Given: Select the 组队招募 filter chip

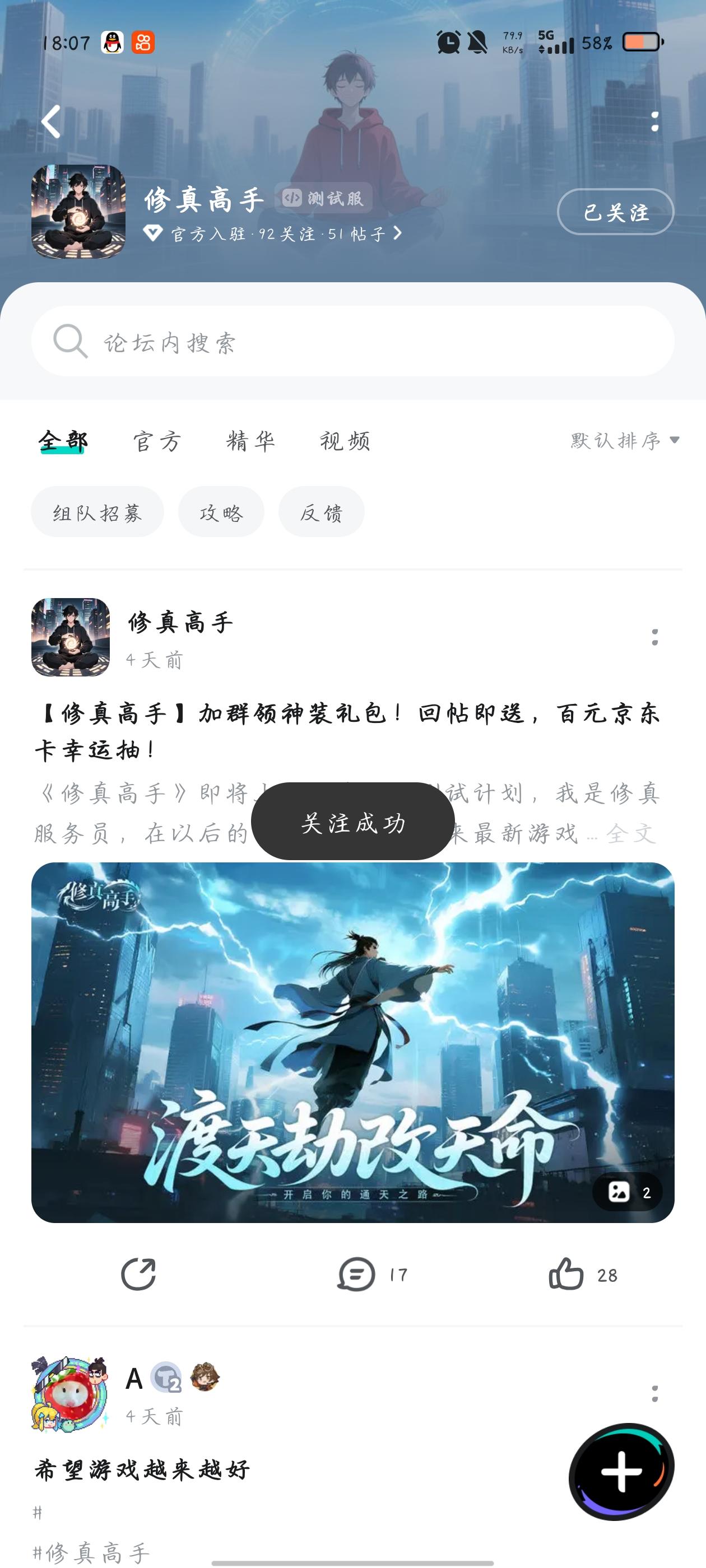Looking at the screenshot, I should 97,512.
